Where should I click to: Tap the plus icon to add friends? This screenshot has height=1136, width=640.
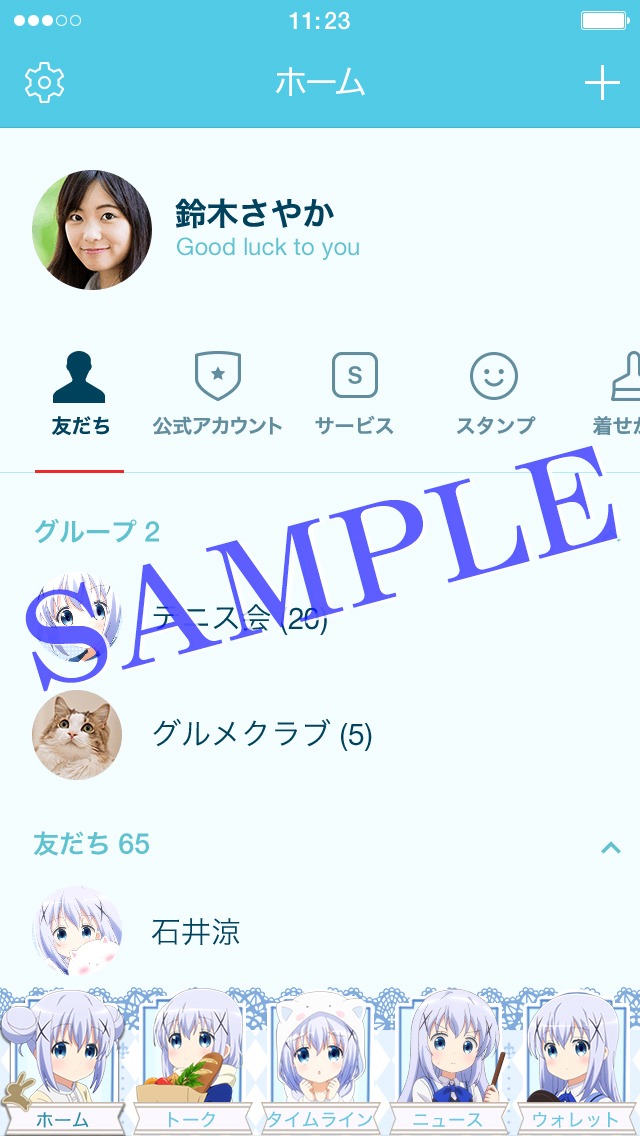pos(602,83)
